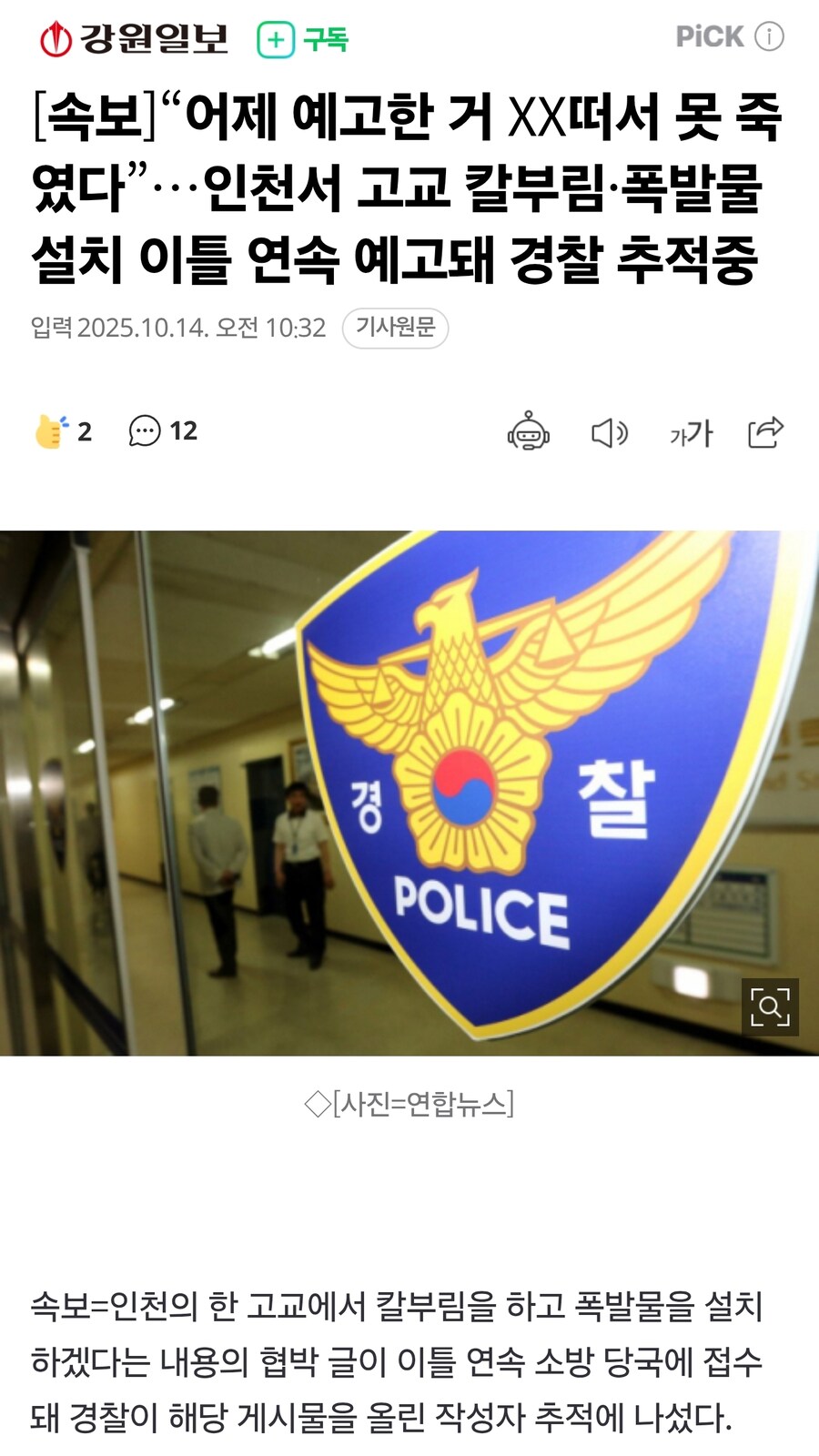The height and width of the screenshot is (1456, 819).
Task: Change the font size with 가가
Action: coord(692,433)
